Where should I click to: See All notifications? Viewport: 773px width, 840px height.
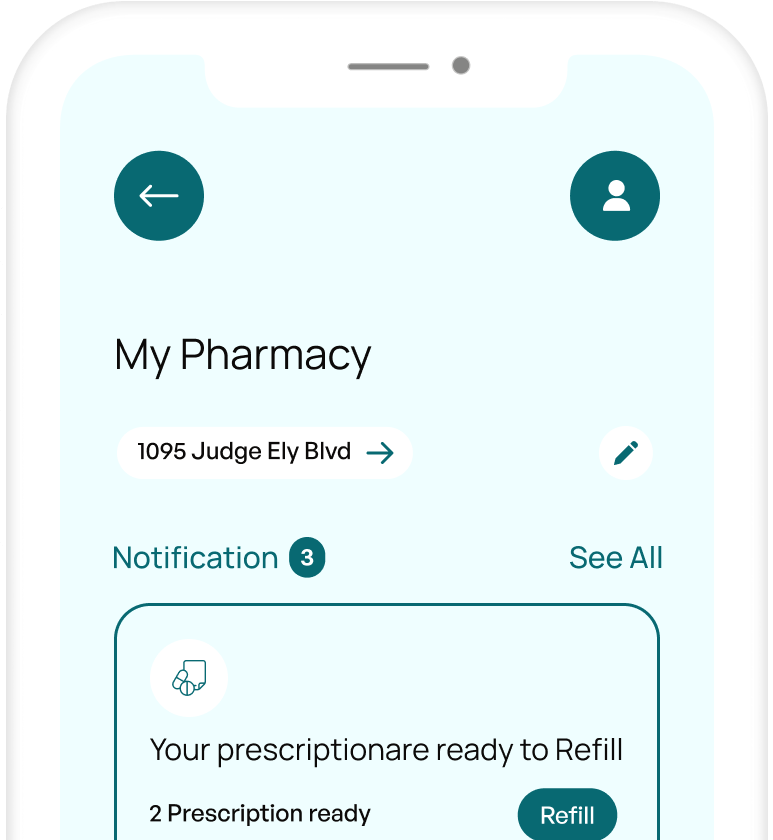[615, 558]
